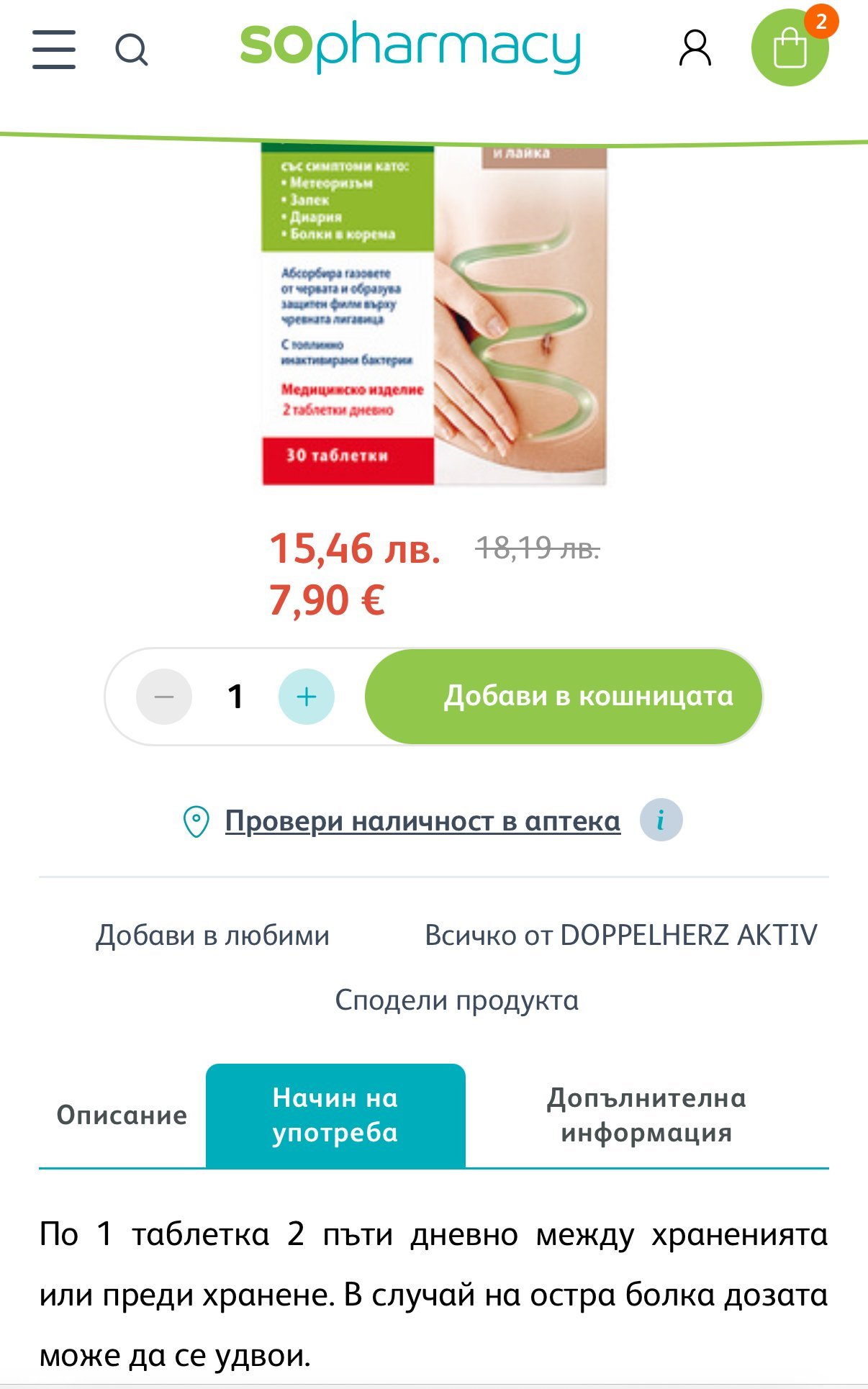The image size is (868, 1389).
Task: Open the hamburger menu
Action: click(54, 49)
